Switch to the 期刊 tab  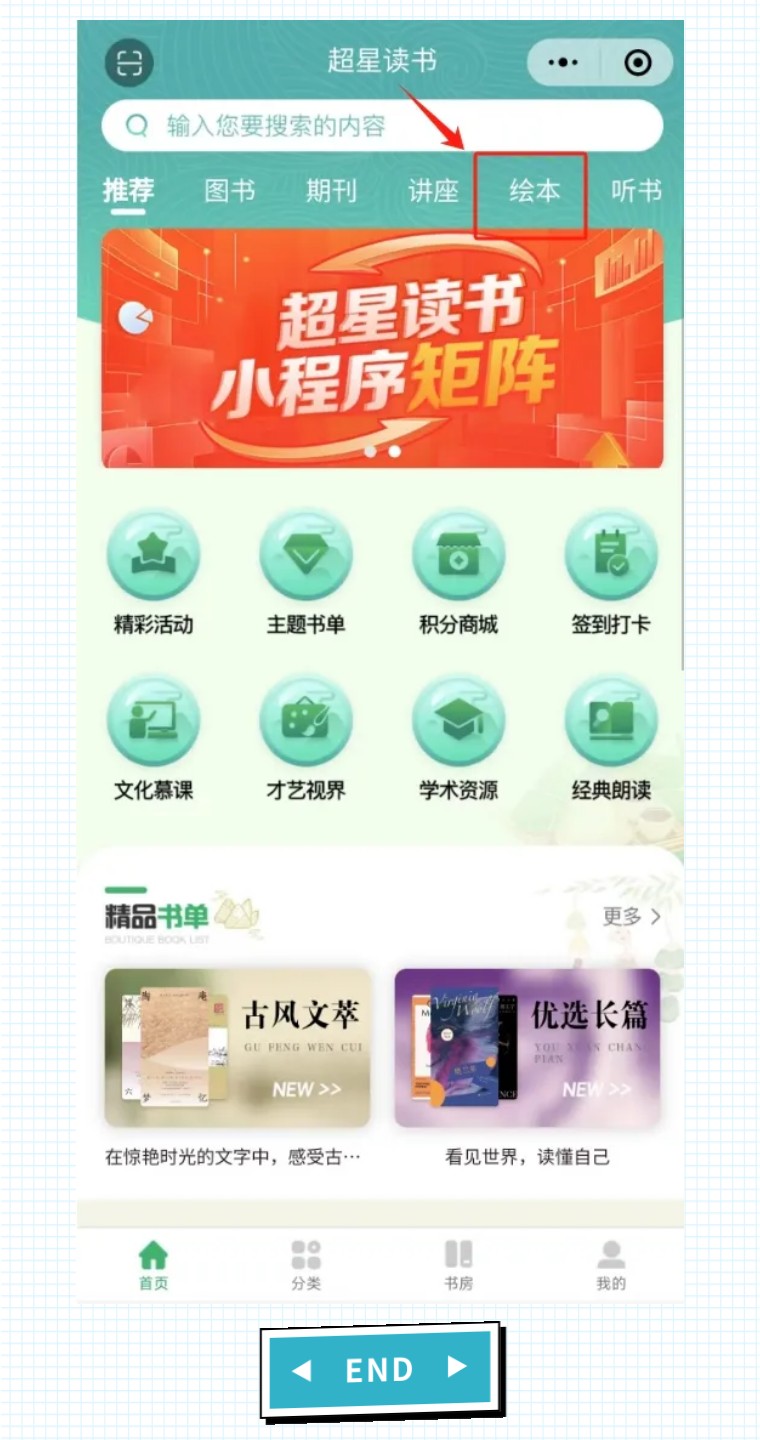point(331,190)
